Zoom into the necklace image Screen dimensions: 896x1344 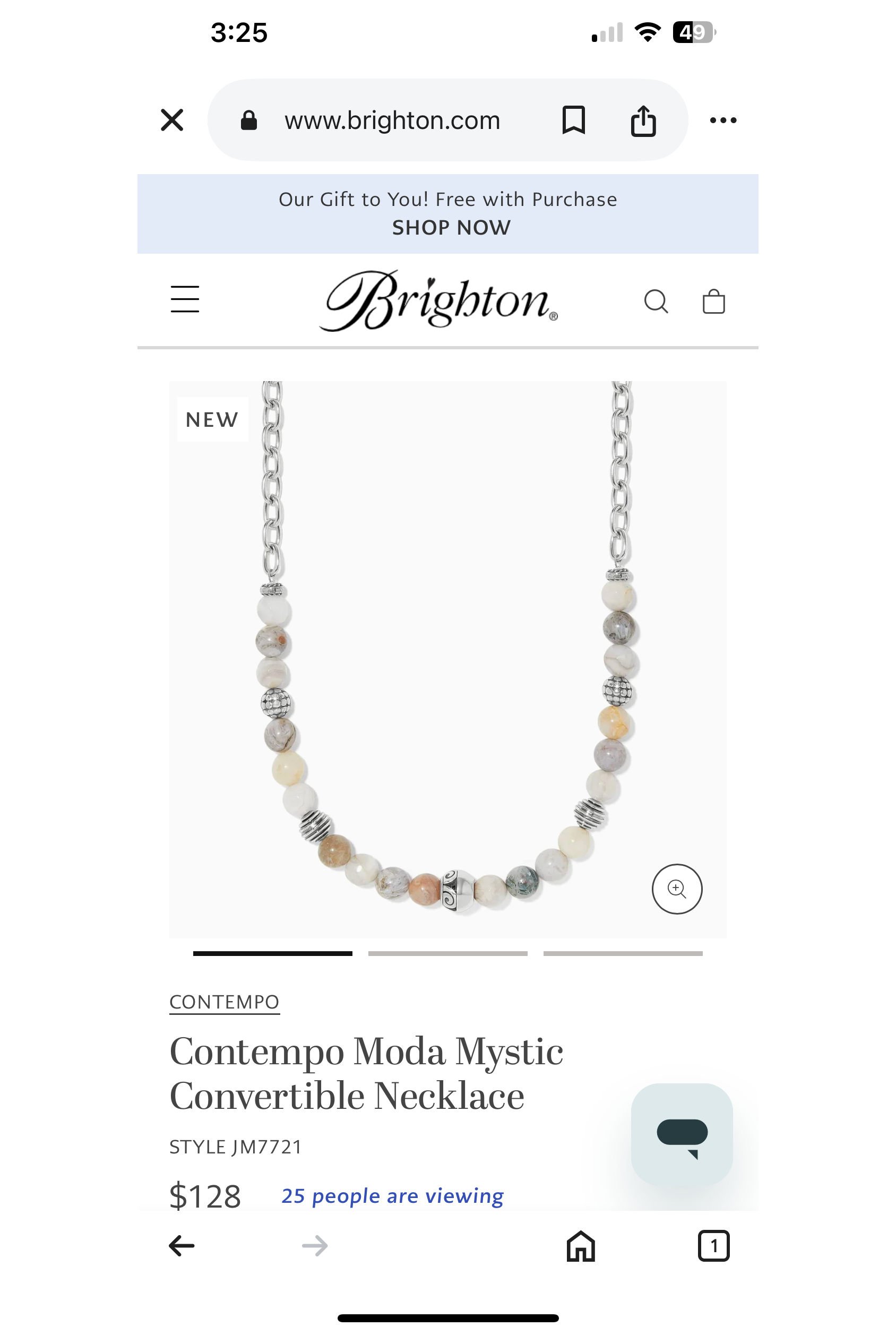[677, 889]
